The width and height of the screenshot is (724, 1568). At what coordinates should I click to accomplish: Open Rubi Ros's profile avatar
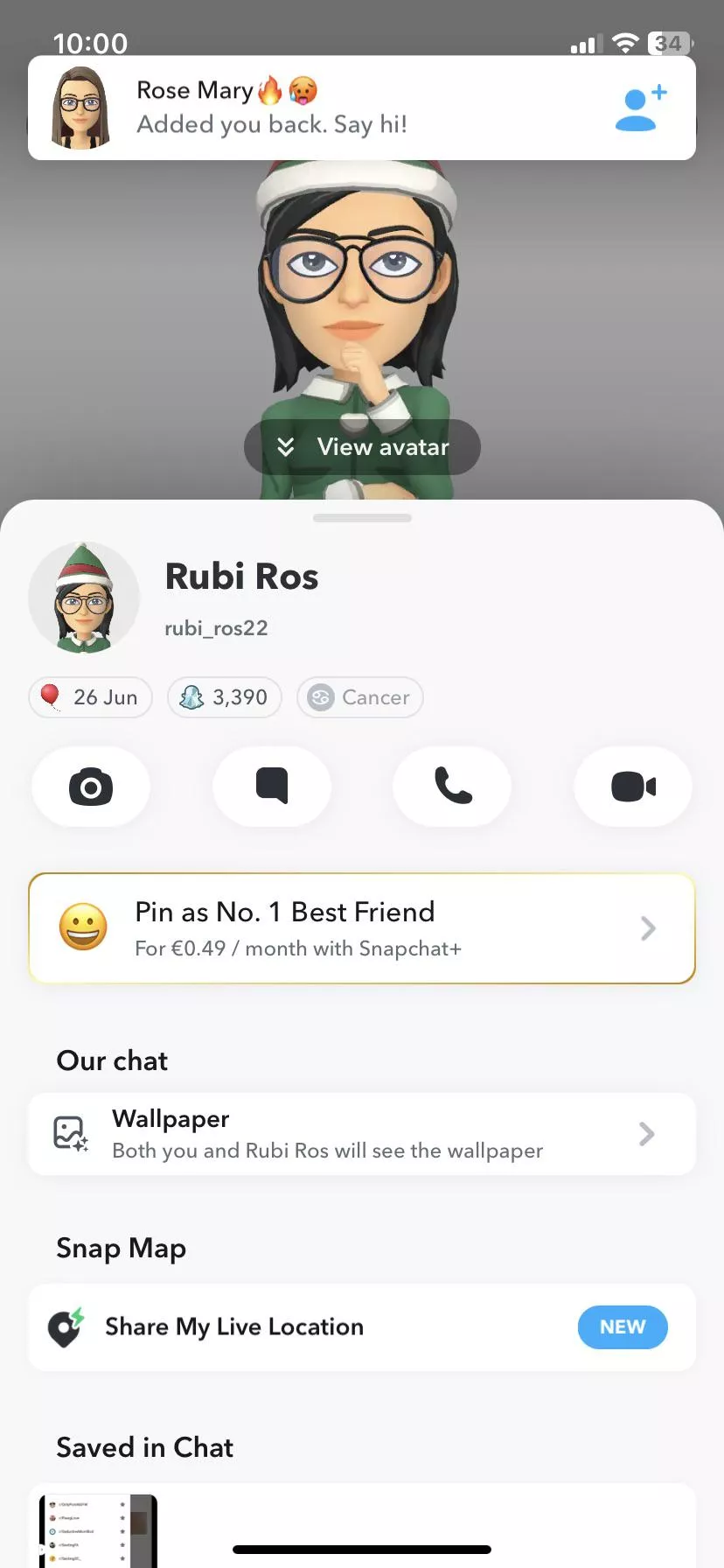pos(85,598)
